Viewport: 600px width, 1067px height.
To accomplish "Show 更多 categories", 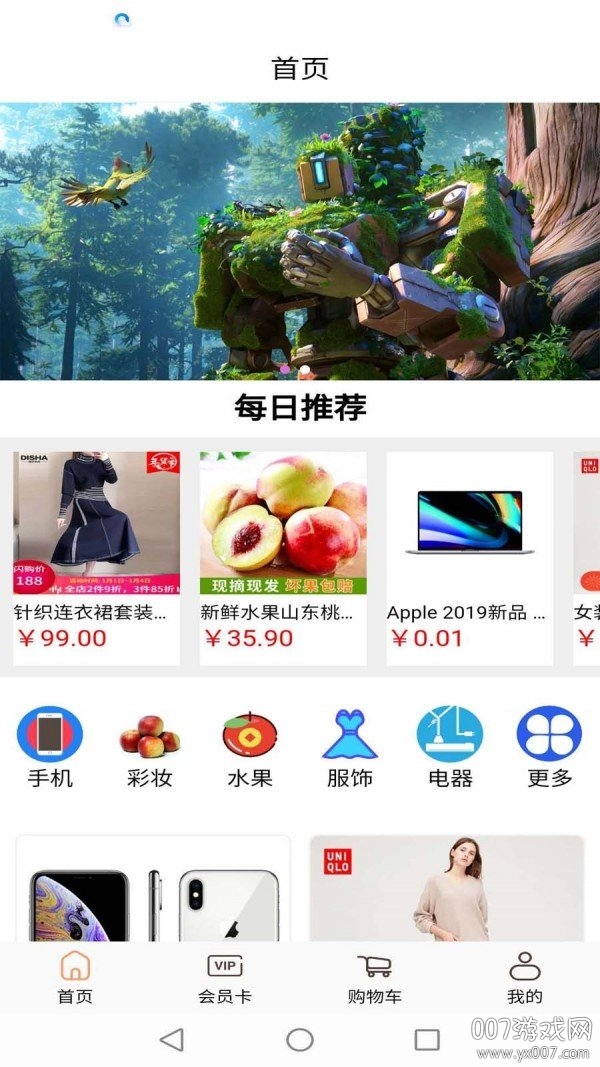I will click(x=549, y=746).
